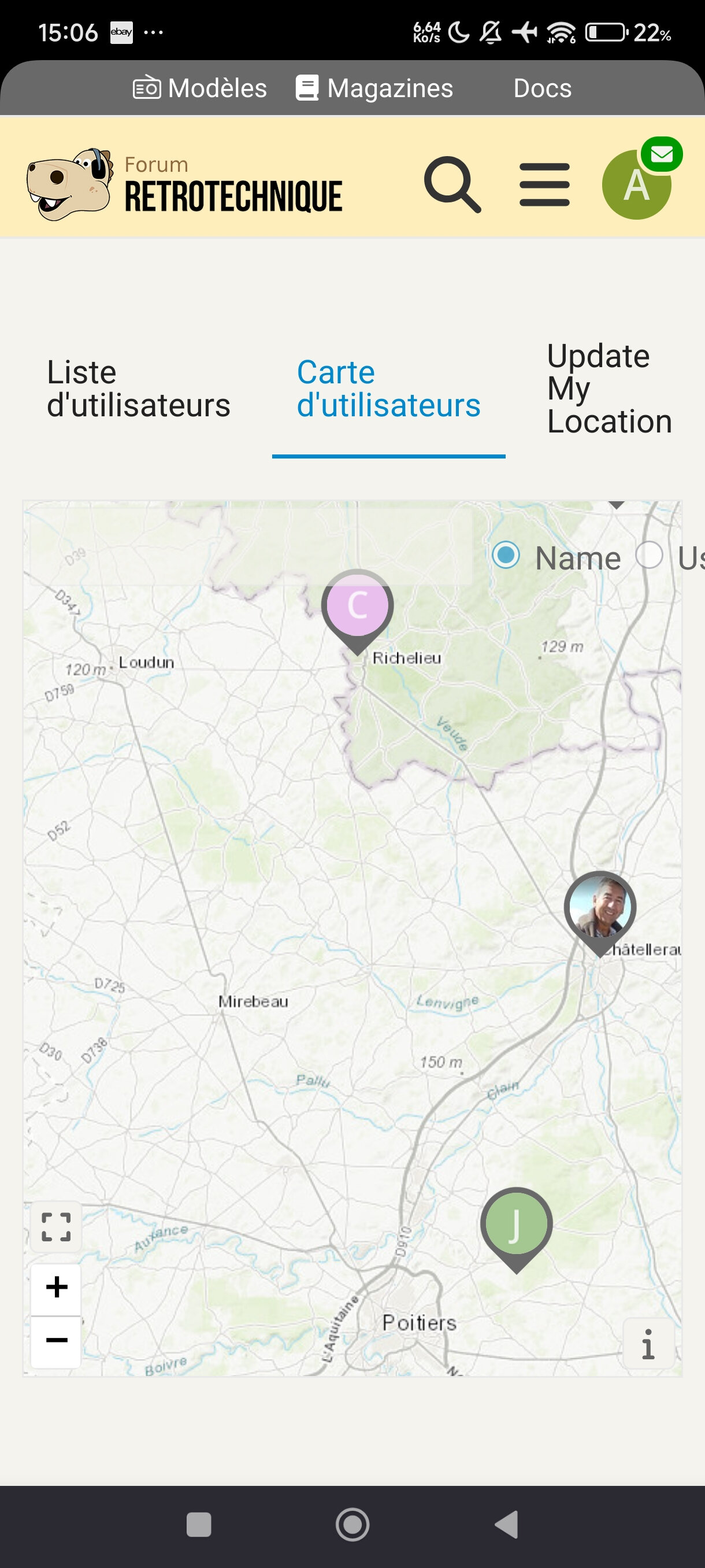Select the Name radio option
The image size is (705, 1568).
click(x=506, y=555)
